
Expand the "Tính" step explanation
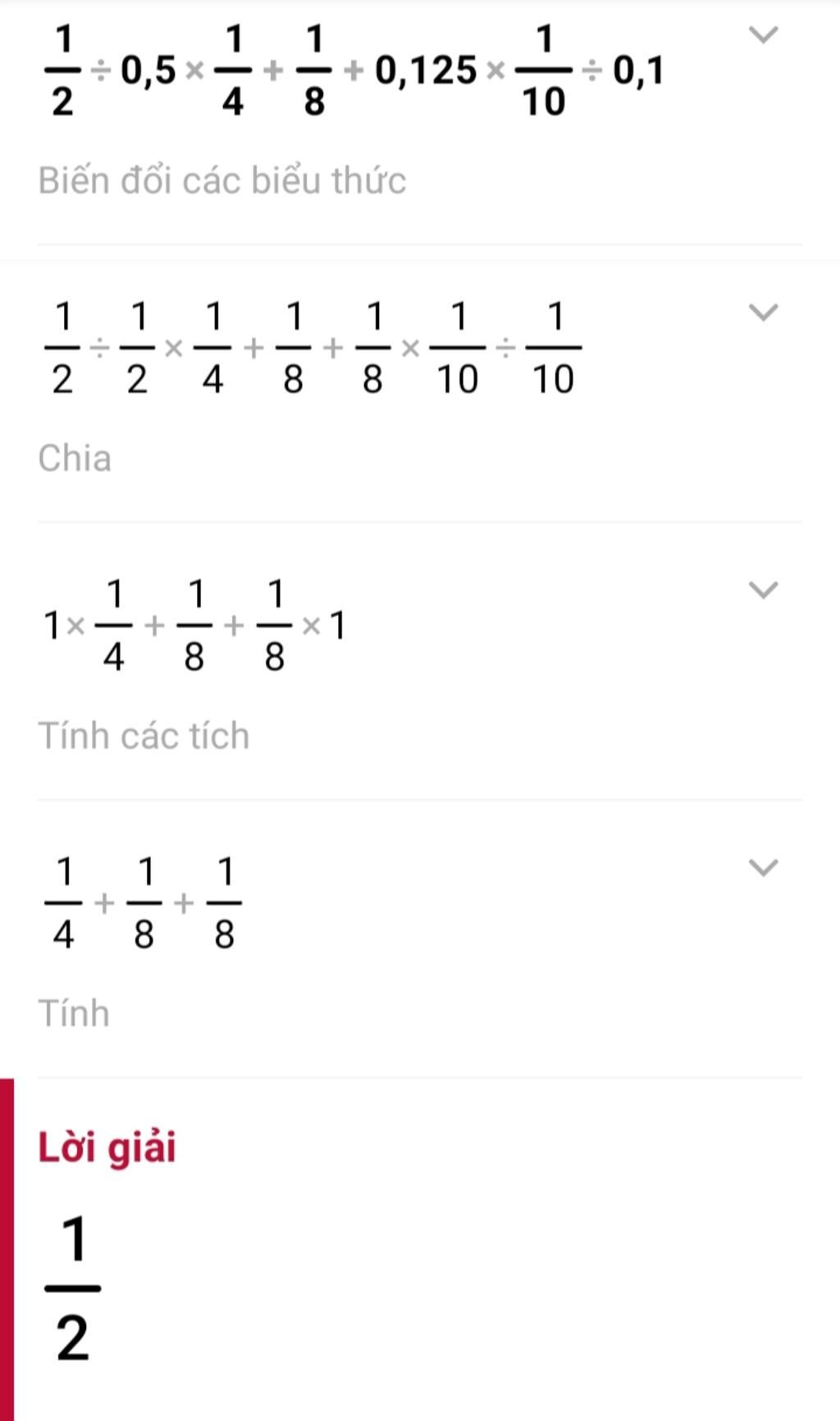(763, 867)
